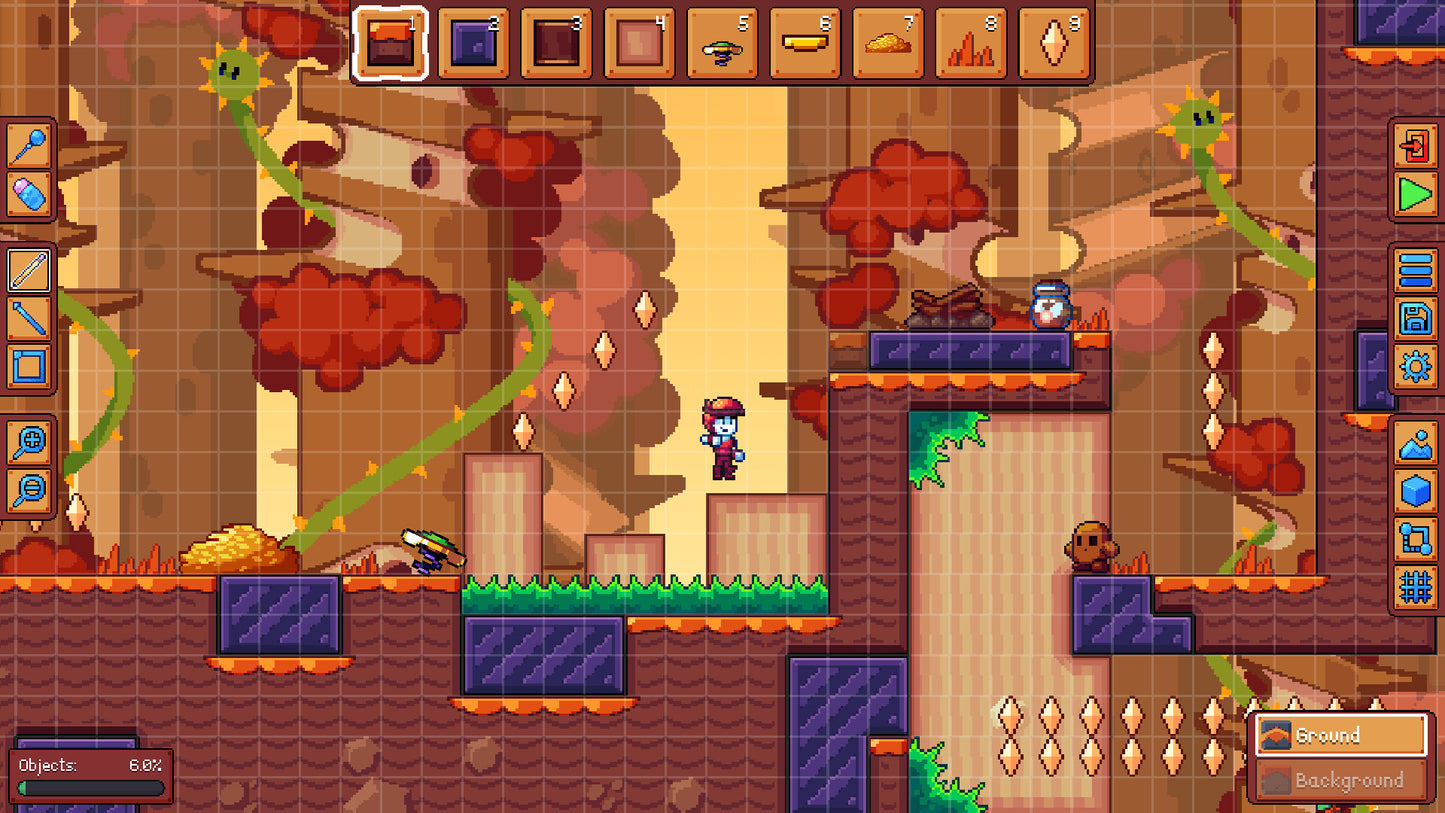Use the line drawing tool
This screenshot has height=813, width=1445.
[28, 318]
